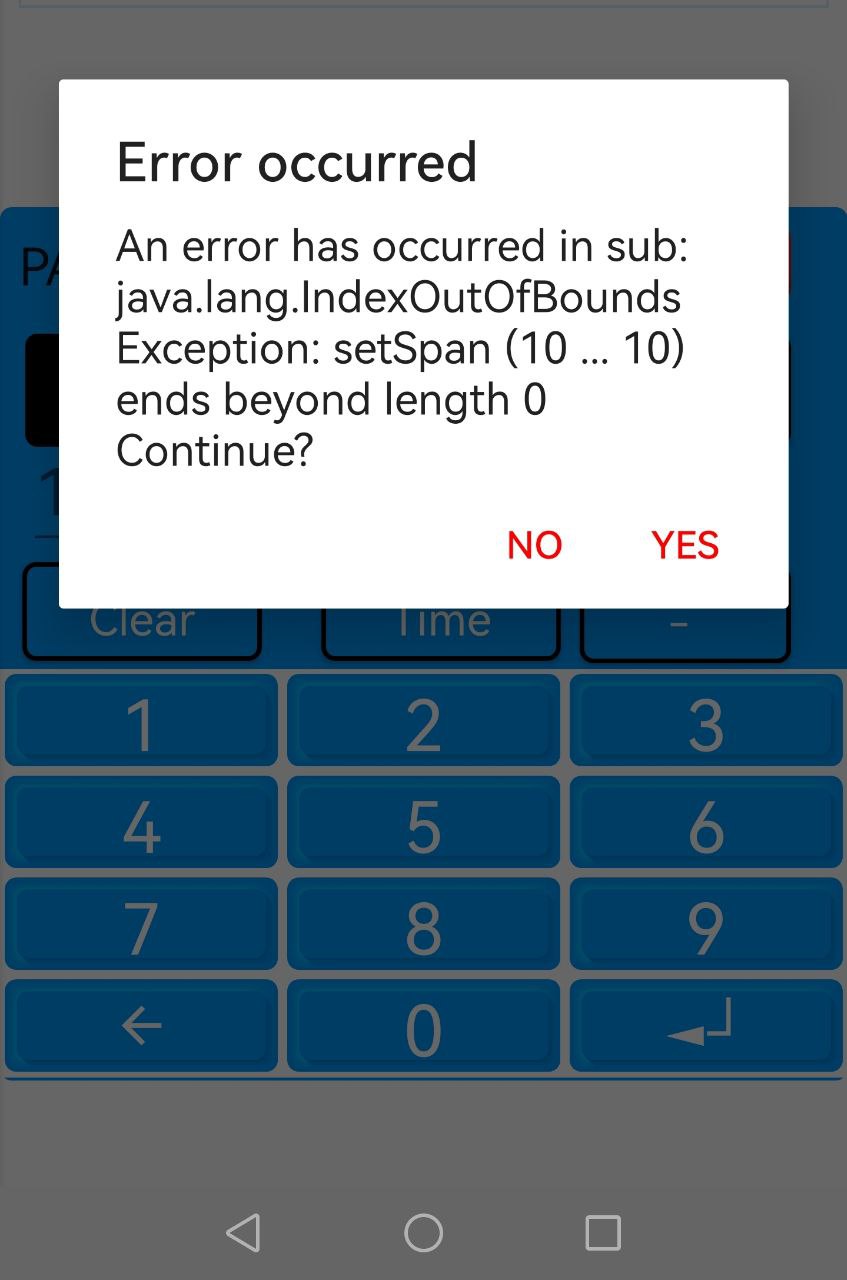Viewport: 847px width, 1280px height.
Task: Delete last digit with the backspace arrow key
Action: [141, 1027]
